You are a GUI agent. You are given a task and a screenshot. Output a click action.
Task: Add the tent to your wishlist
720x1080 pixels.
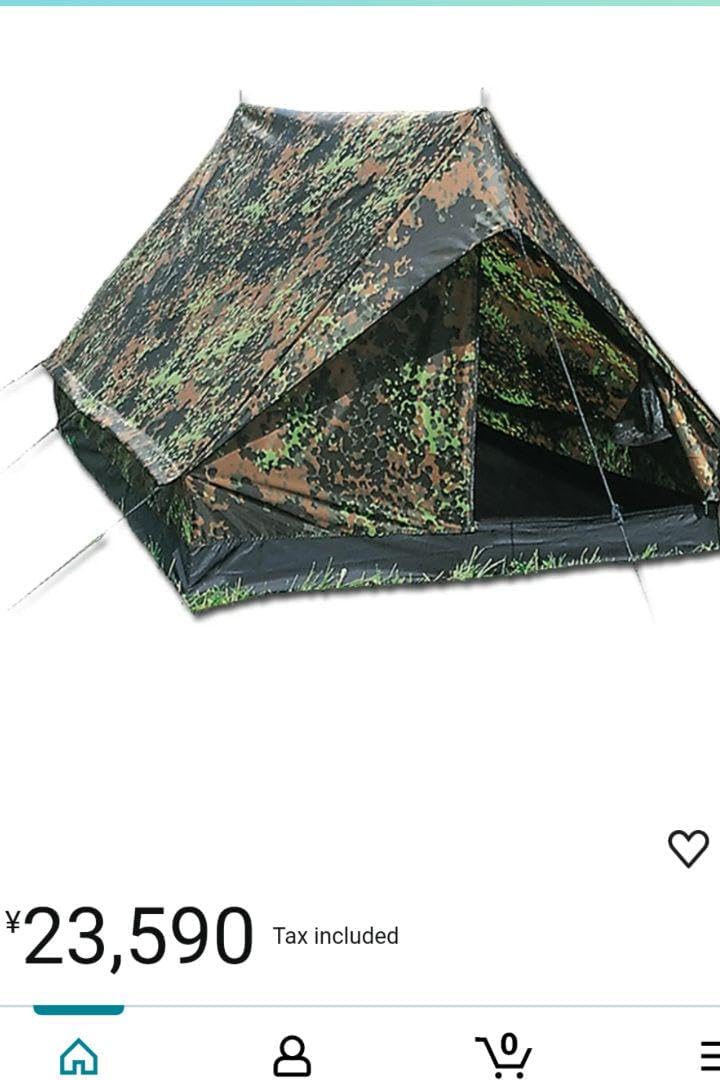[x=687, y=849]
